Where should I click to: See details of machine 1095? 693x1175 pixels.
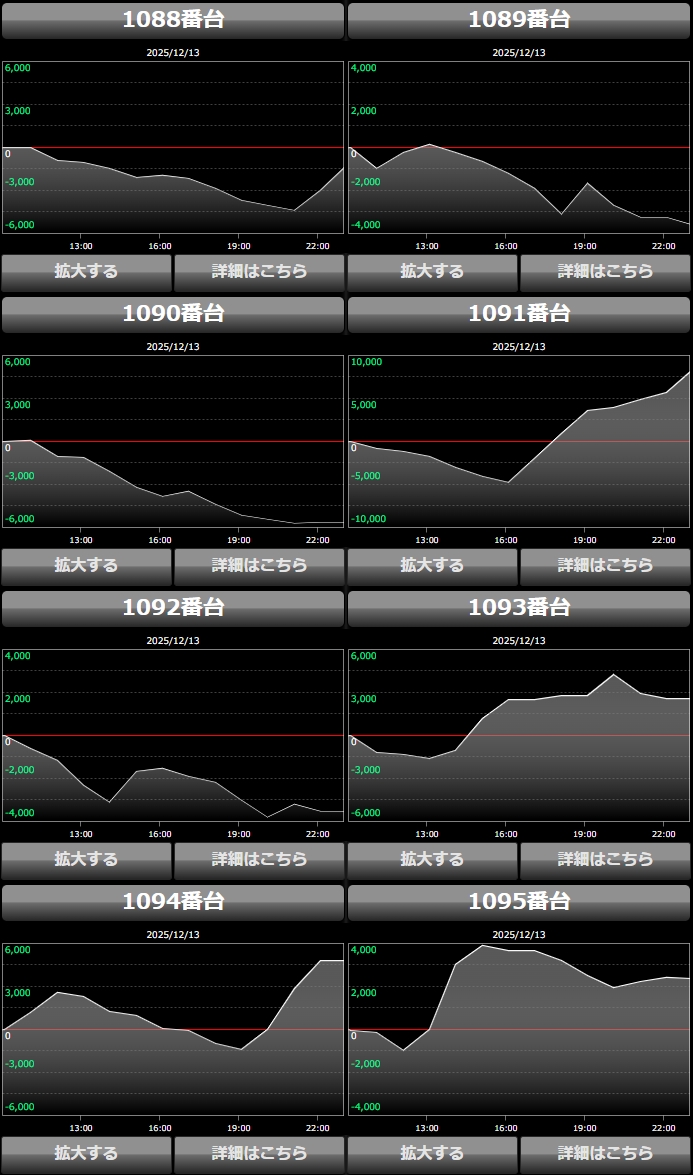[605, 1153]
